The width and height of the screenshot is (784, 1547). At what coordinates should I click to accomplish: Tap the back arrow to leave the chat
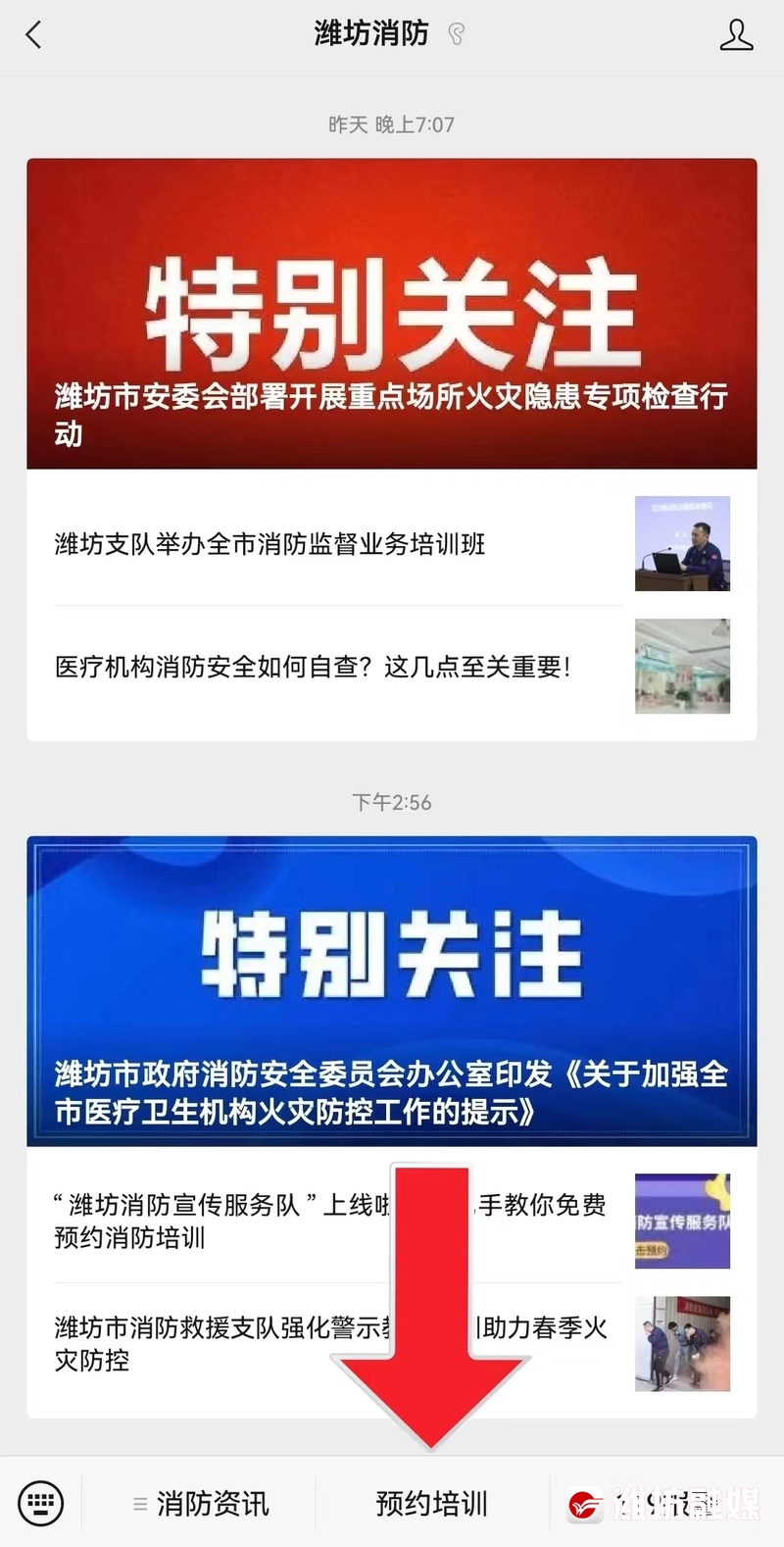[33, 33]
